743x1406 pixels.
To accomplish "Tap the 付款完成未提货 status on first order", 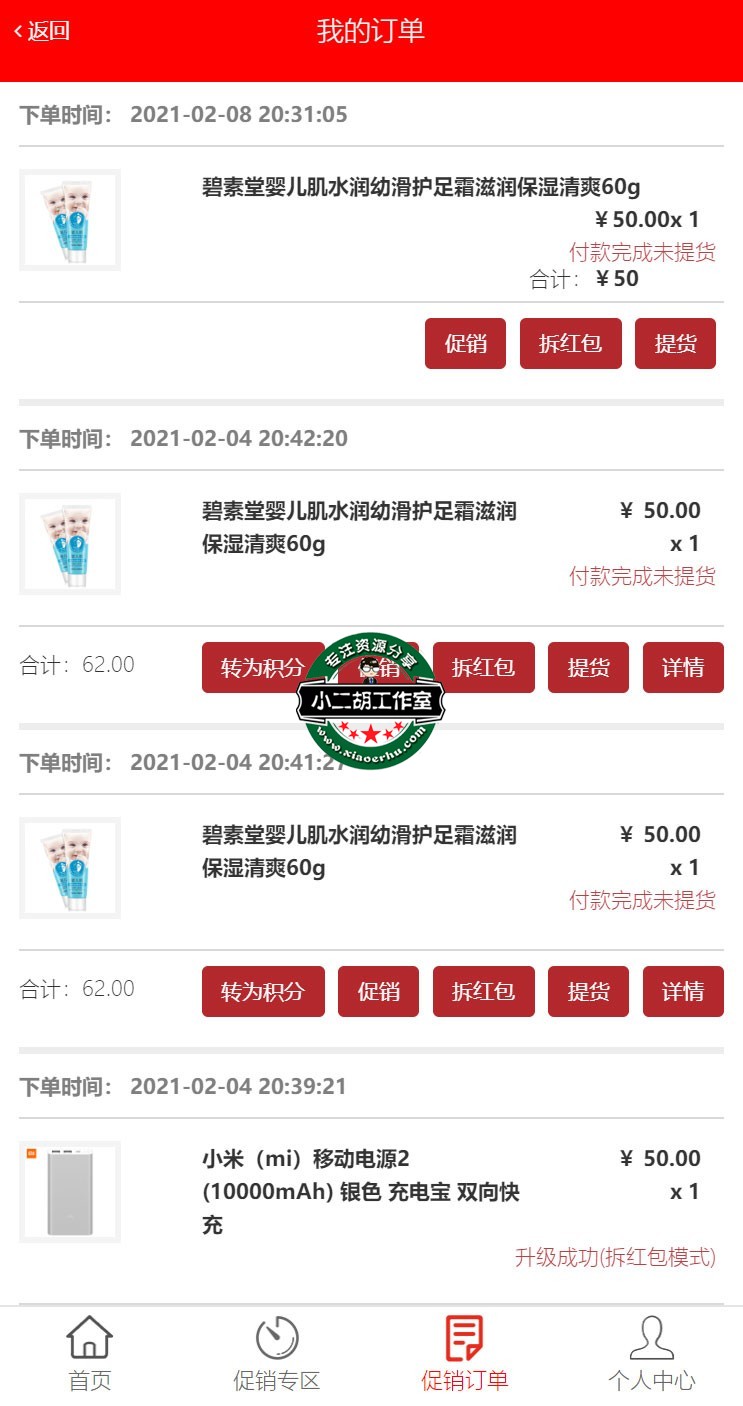I will [640, 253].
